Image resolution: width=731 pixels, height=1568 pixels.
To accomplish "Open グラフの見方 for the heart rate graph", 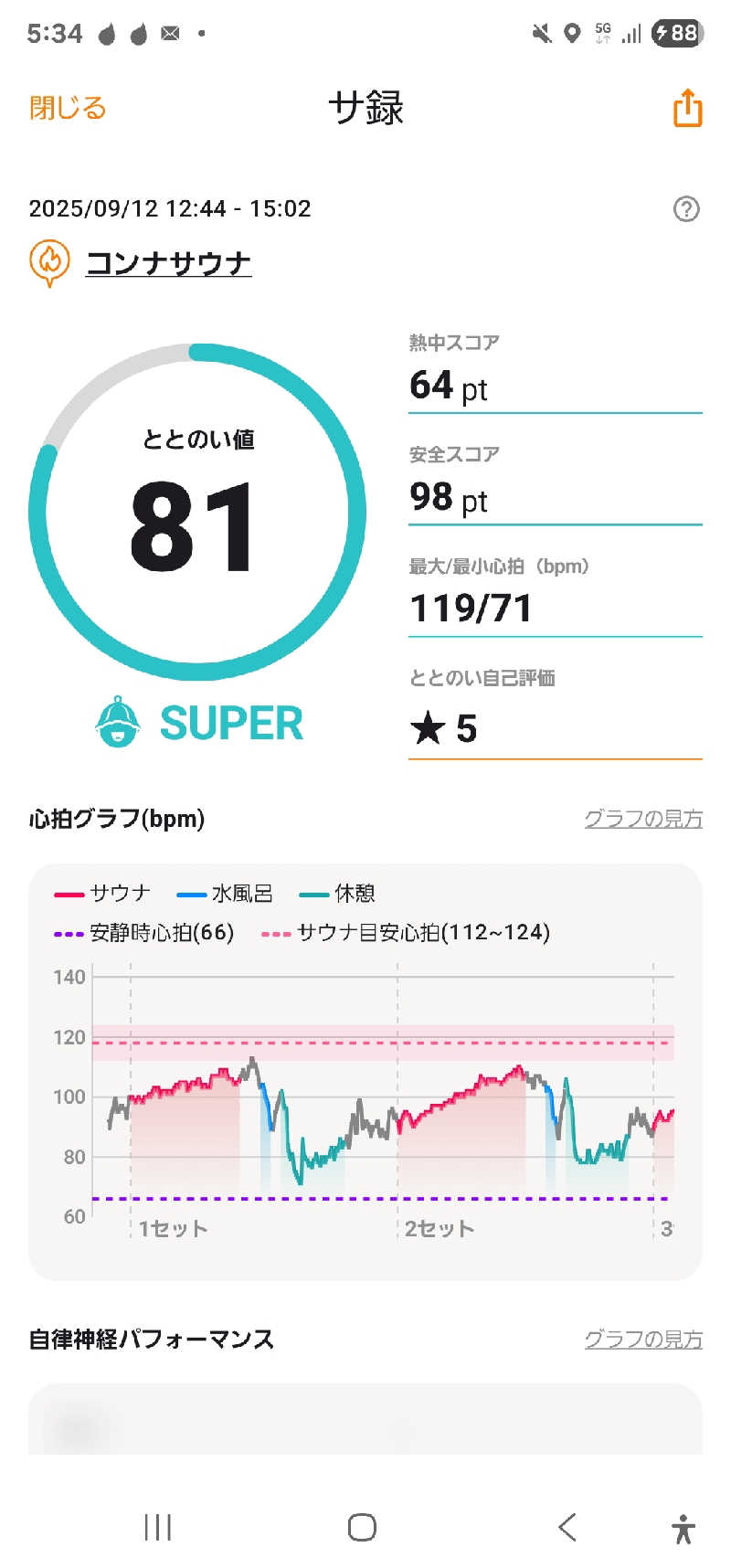I will (x=643, y=819).
